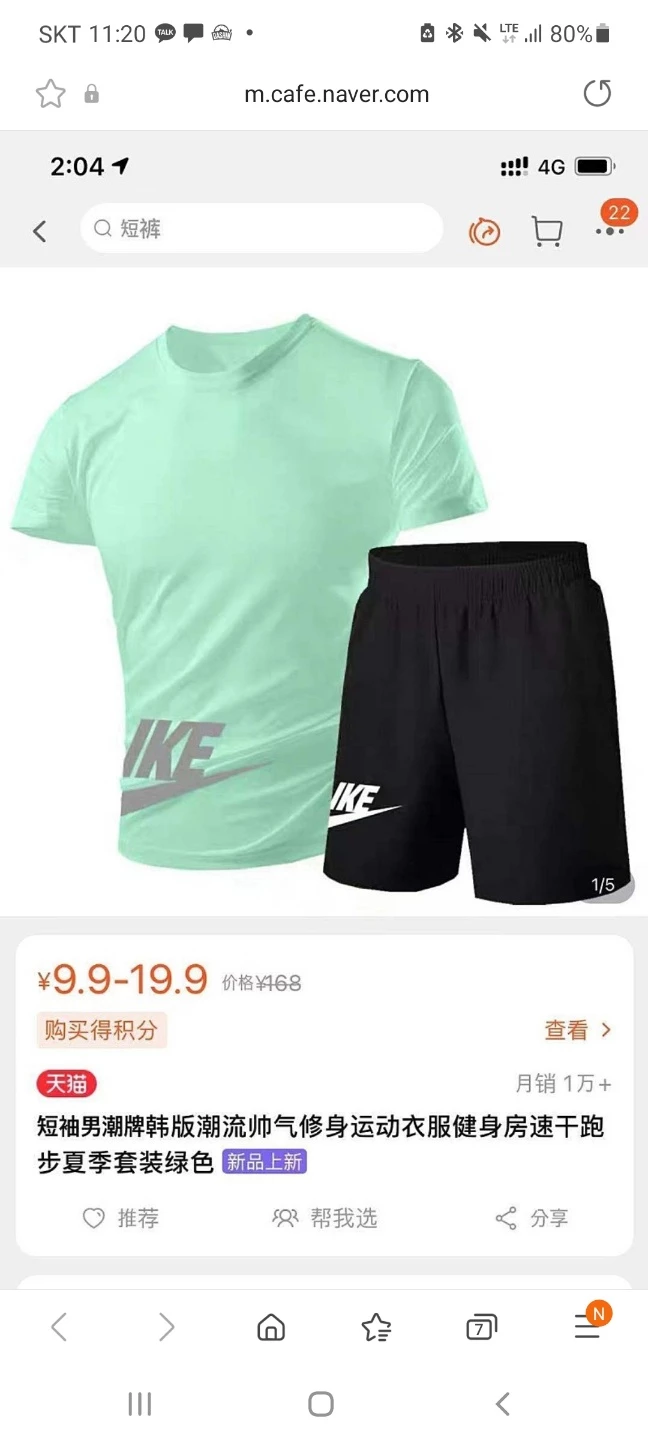648x1440 pixels.
Task: Tap the m.cafe.naver.com address bar
Action: 336,94
